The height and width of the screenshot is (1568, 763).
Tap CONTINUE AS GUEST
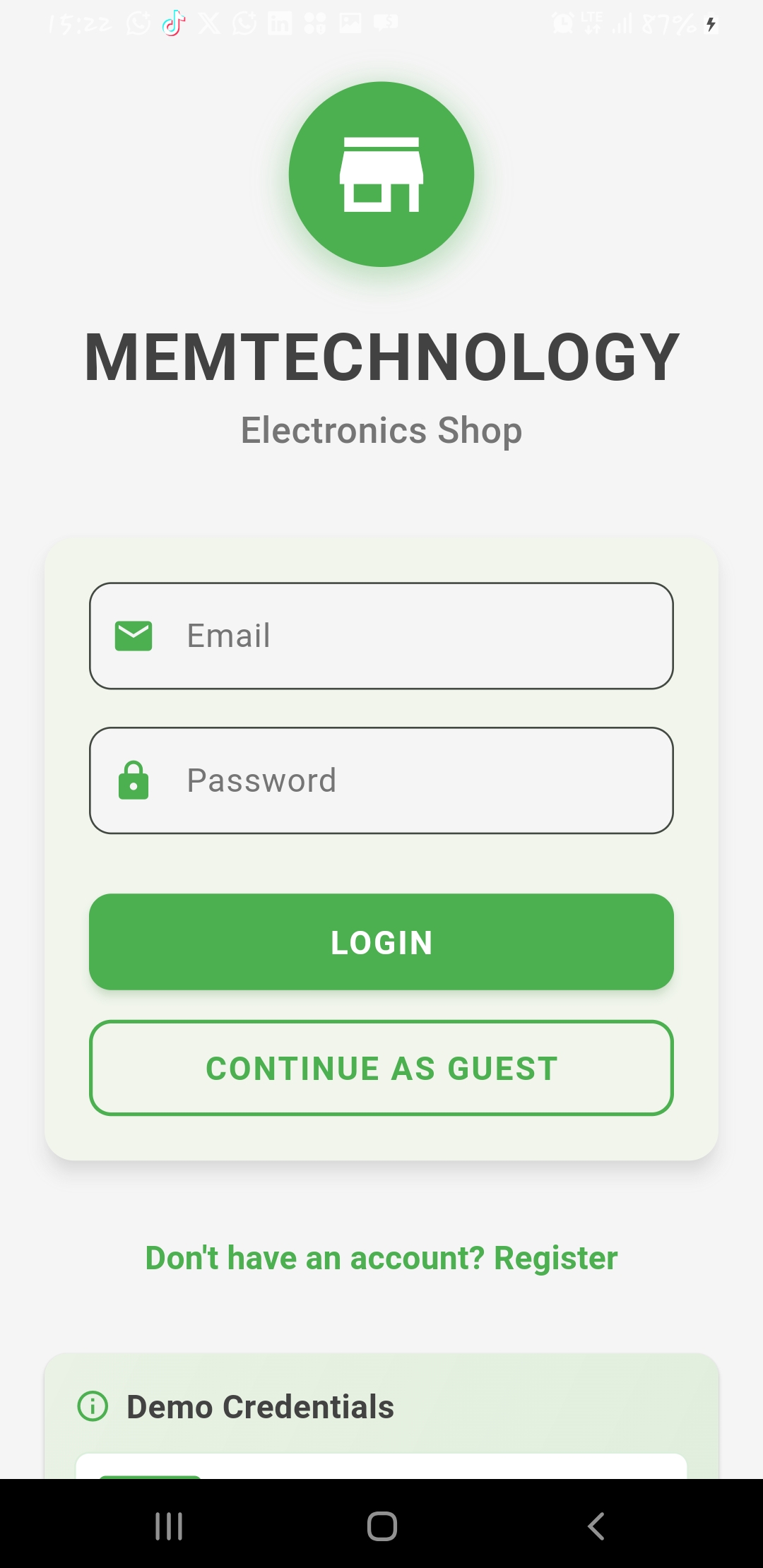pyautogui.click(x=381, y=1068)
